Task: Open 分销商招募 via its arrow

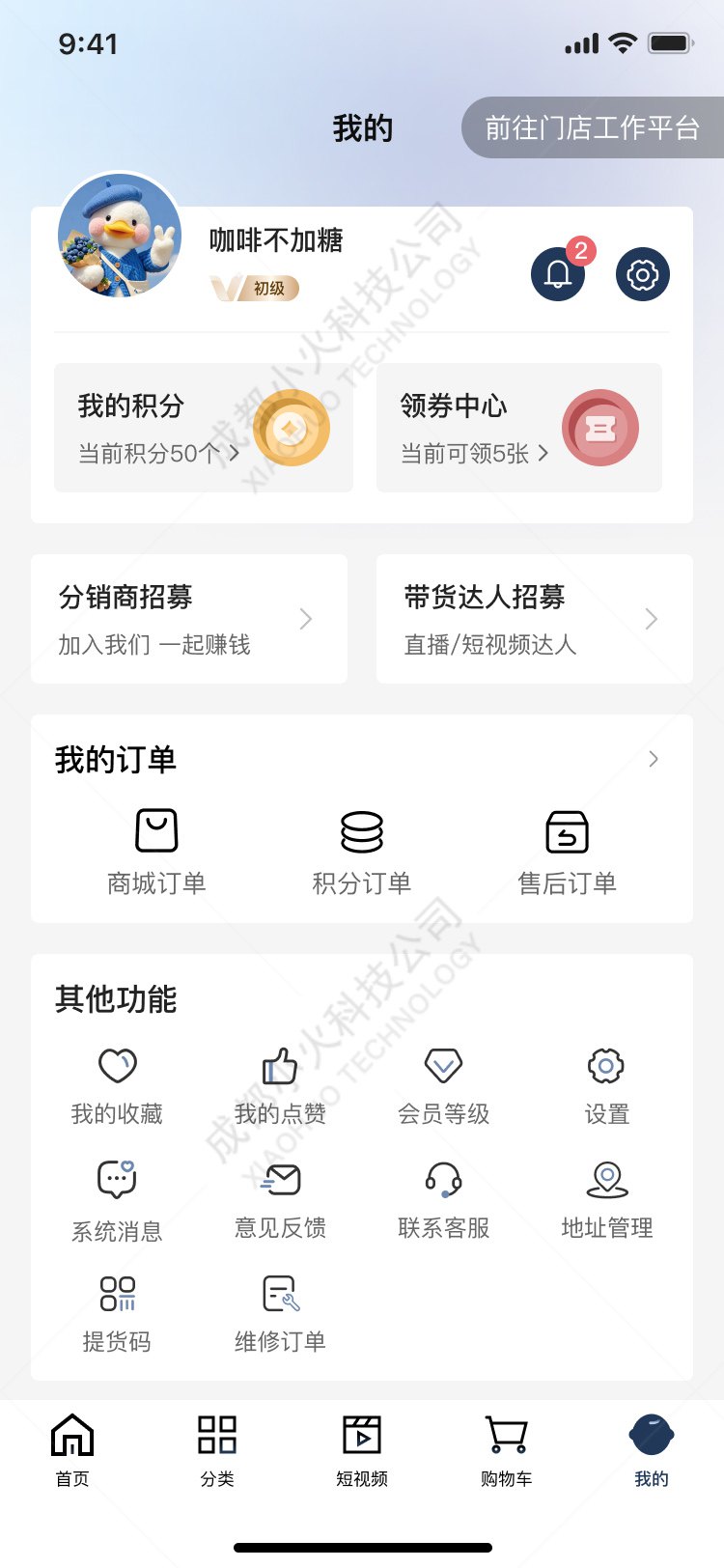Action: (307, 619)
